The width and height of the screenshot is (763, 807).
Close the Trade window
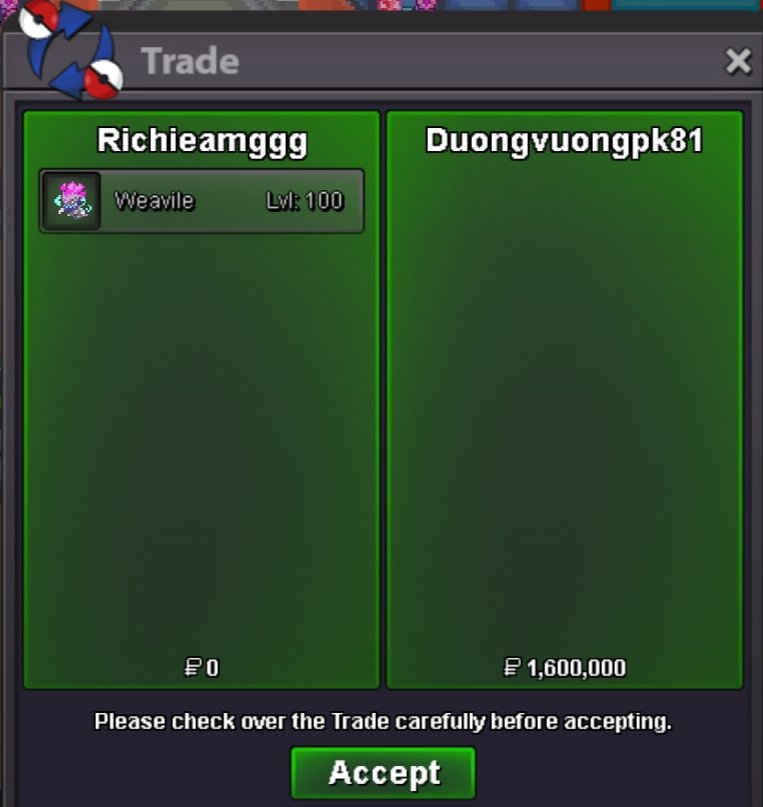tap(738, 62)
